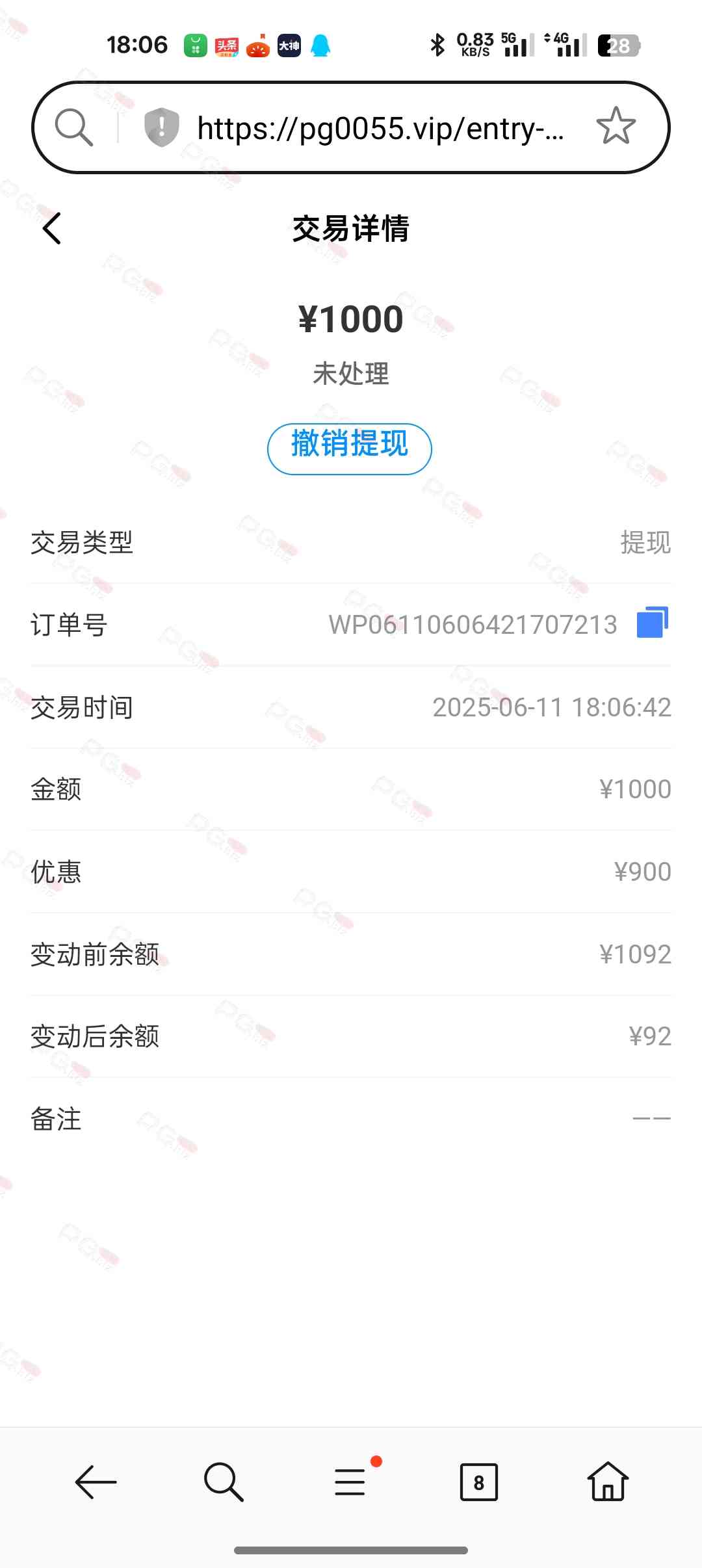
Task: Show the 8 open browser tabs
Action: pyautogui.click(x=479, y=1482)
